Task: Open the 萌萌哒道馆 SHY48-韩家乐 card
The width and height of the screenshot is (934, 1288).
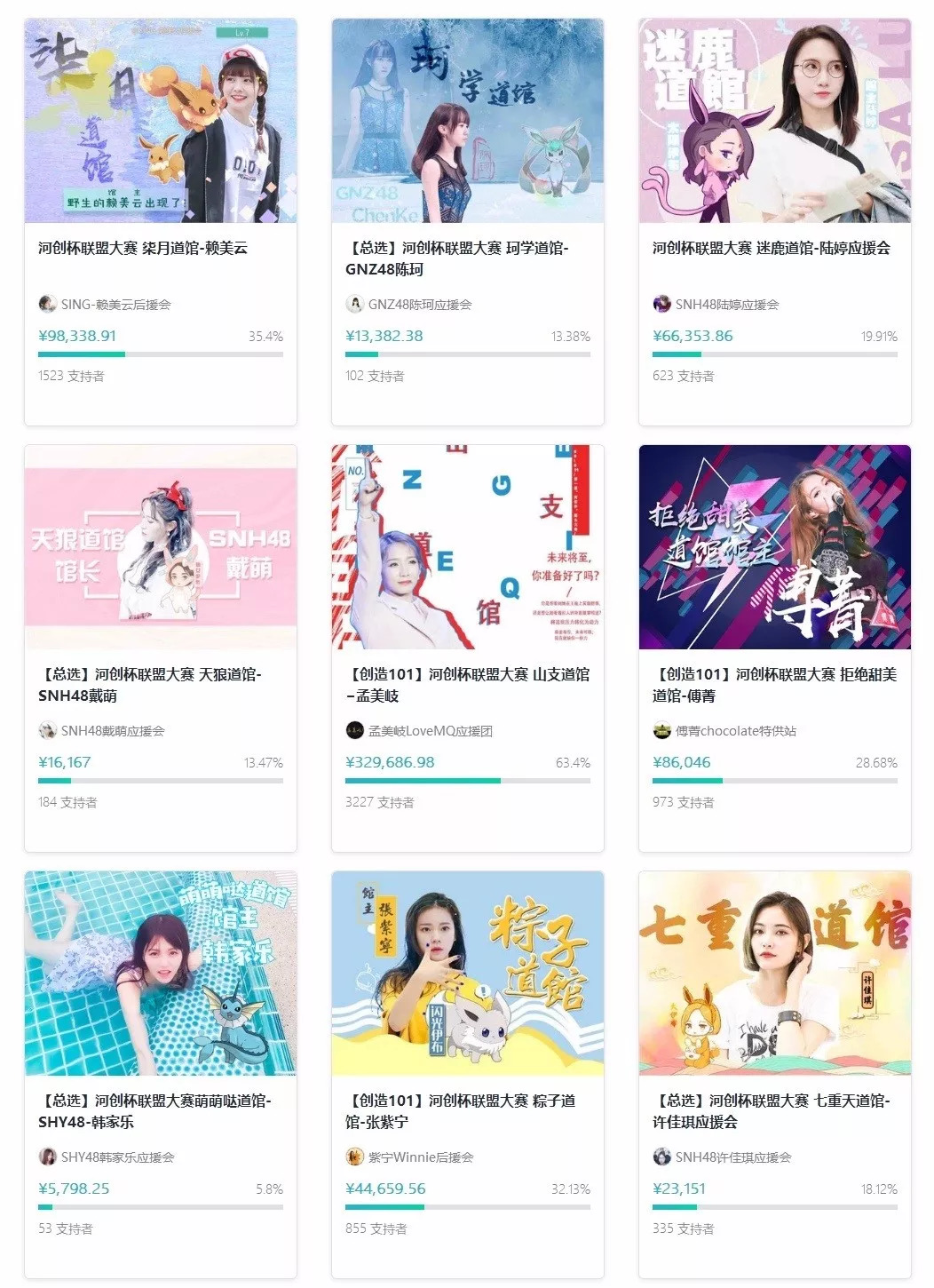Action: [x=161, y=1075]
